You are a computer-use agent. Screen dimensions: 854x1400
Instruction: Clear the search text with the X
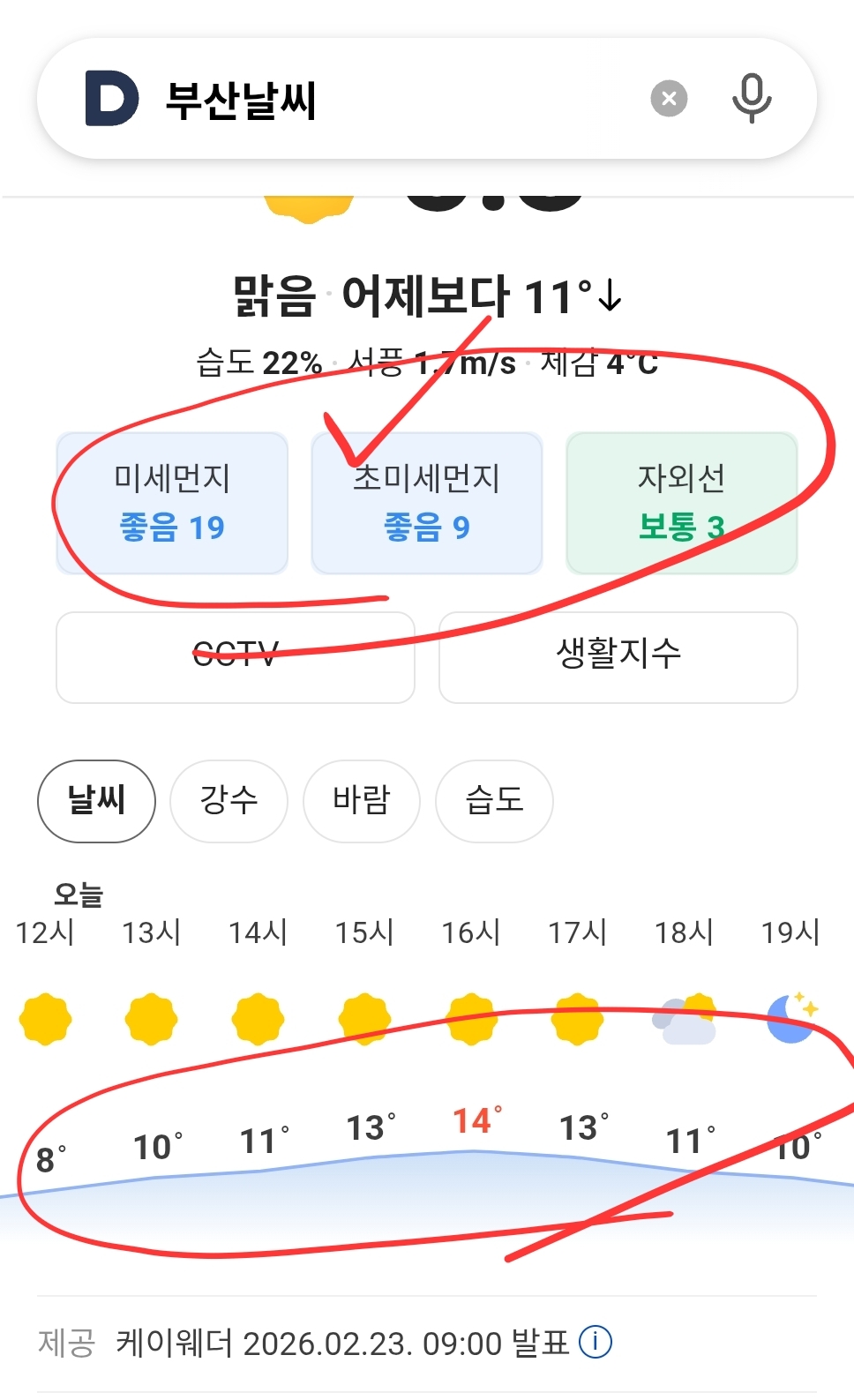pos(669,99)
